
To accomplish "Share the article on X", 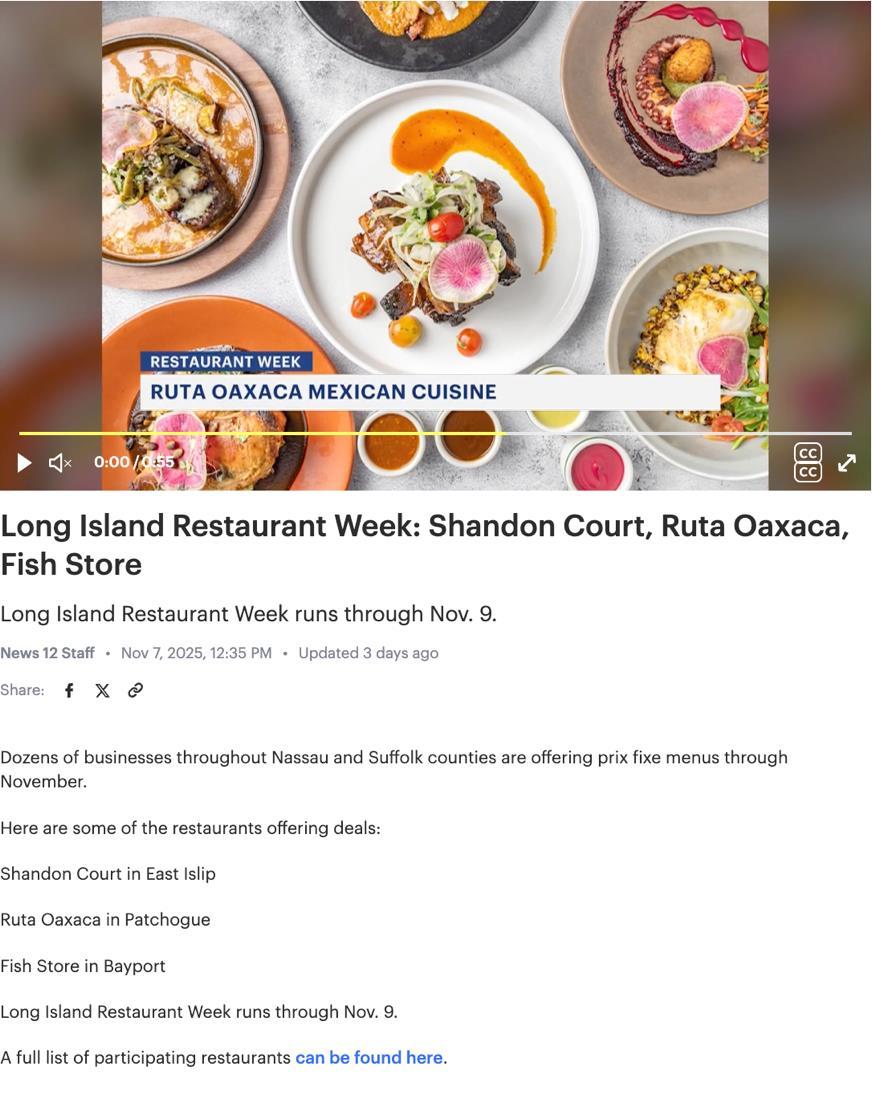I will [x=102, y=690].
